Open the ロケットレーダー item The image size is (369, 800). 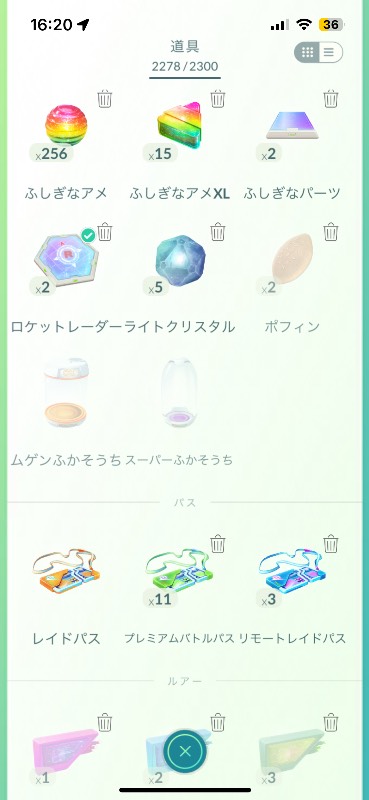coord(66,261)
